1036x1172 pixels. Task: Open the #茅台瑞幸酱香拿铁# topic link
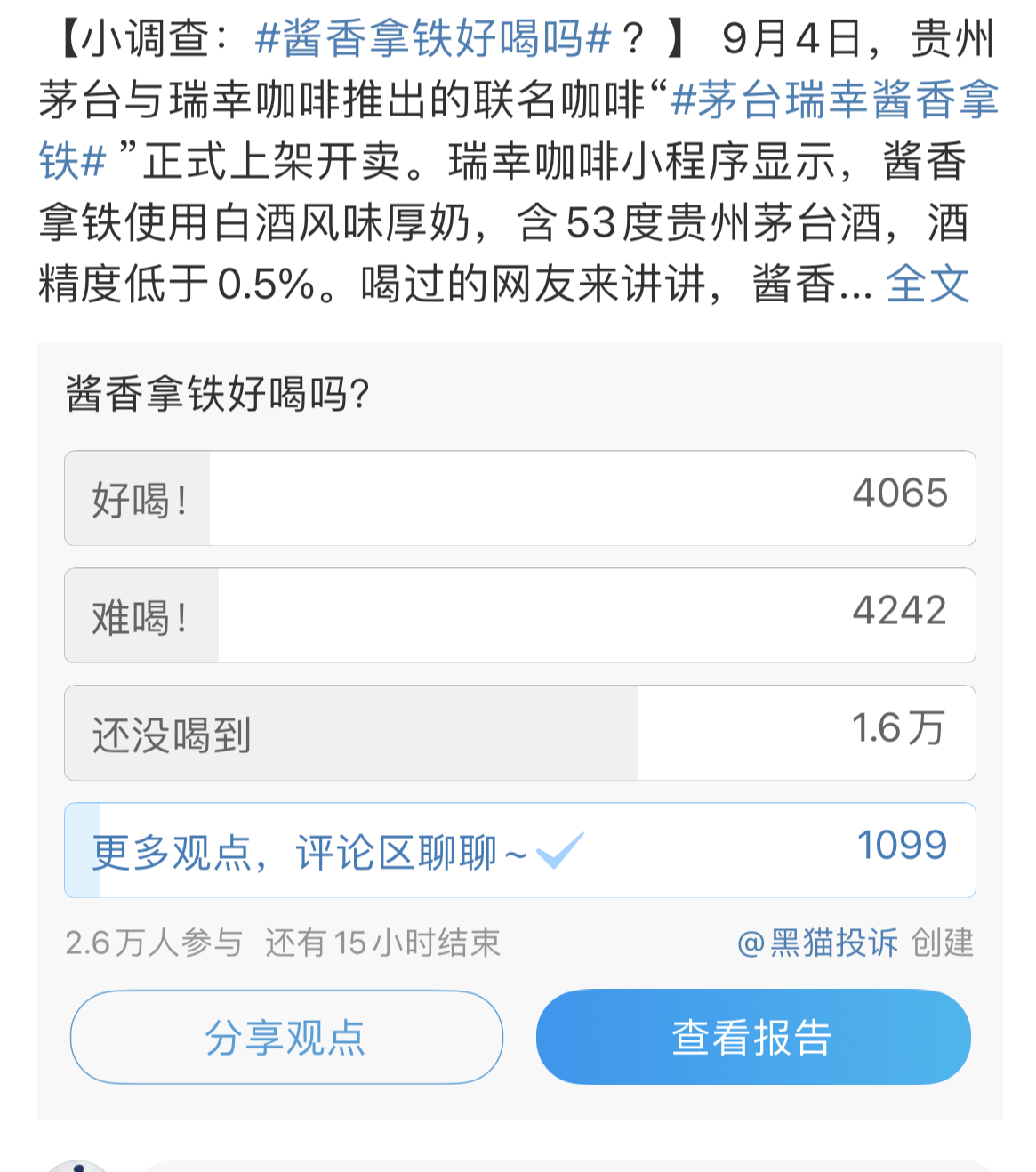tap(834, 100)
